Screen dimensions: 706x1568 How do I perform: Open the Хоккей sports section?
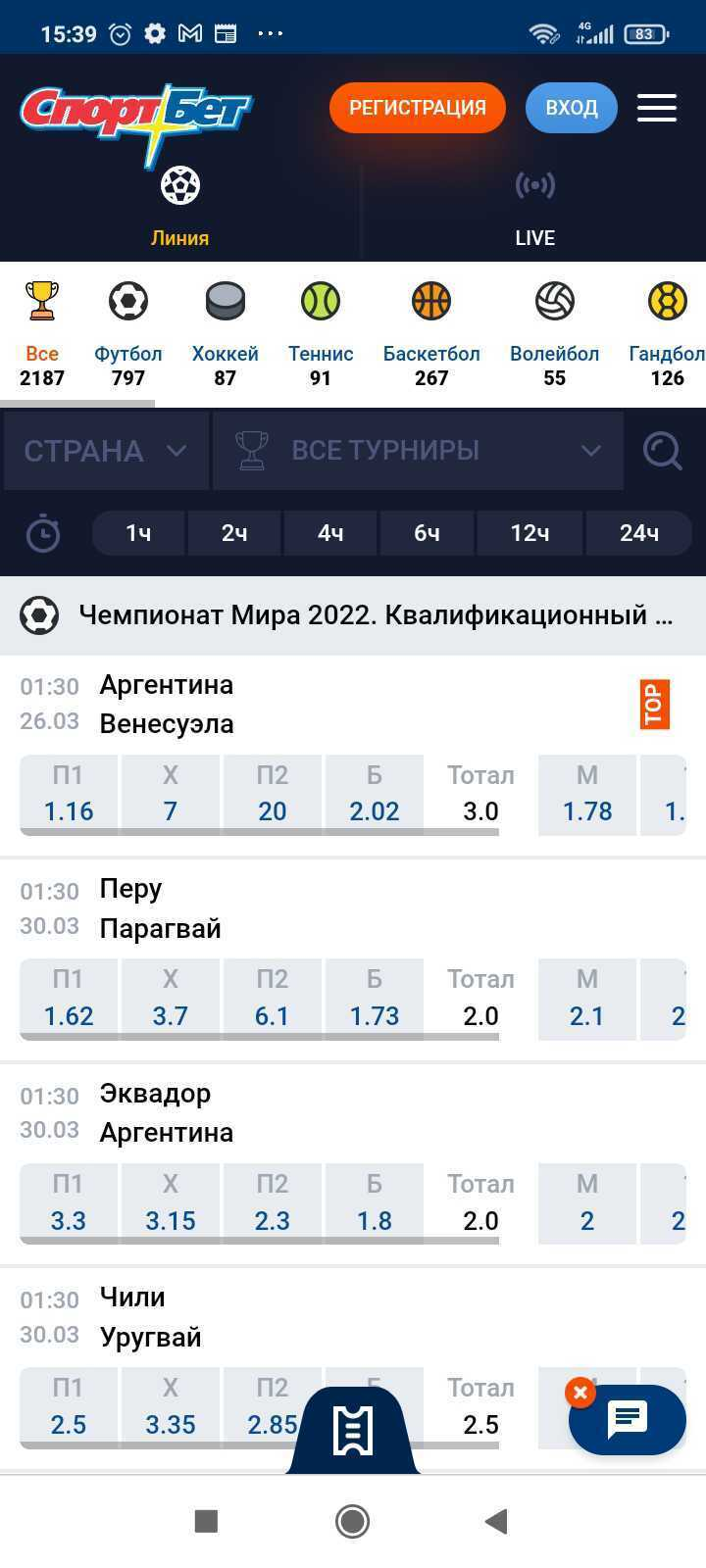[224, 301]
